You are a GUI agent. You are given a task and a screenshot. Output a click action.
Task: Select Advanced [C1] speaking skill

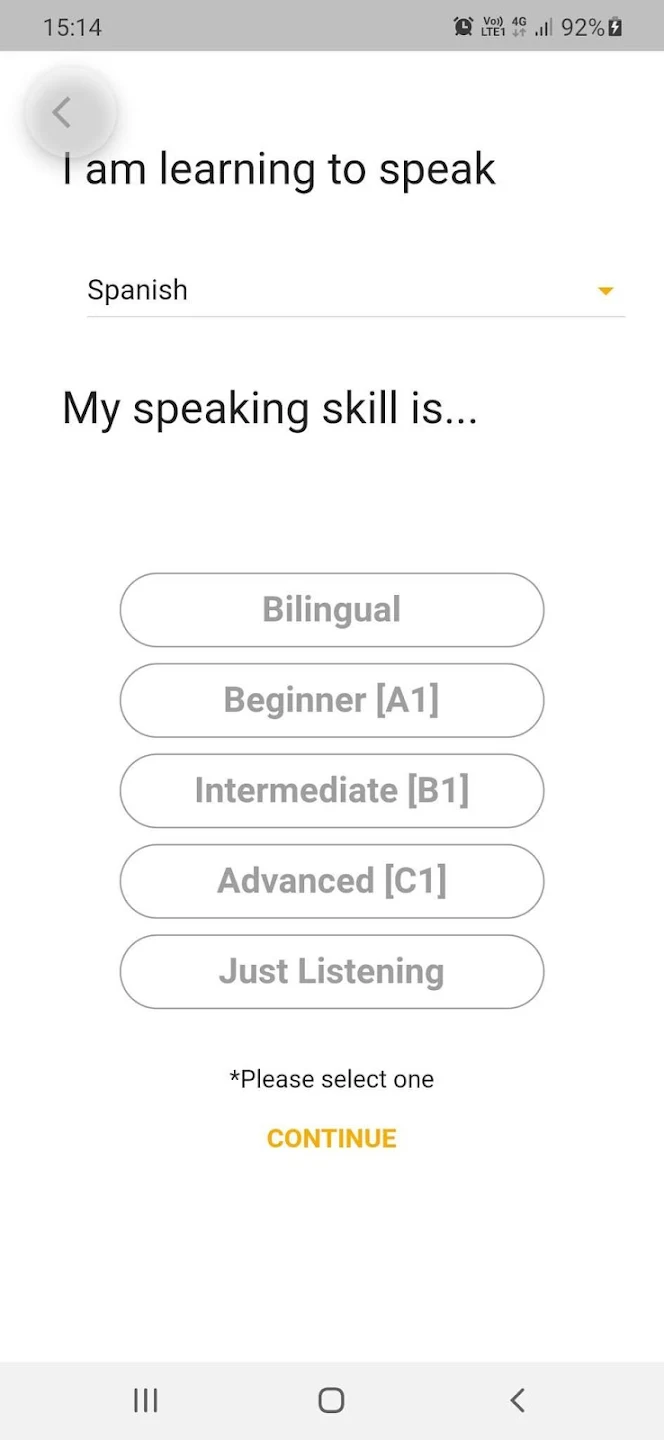pyautogui.click(x=332, y=881)
